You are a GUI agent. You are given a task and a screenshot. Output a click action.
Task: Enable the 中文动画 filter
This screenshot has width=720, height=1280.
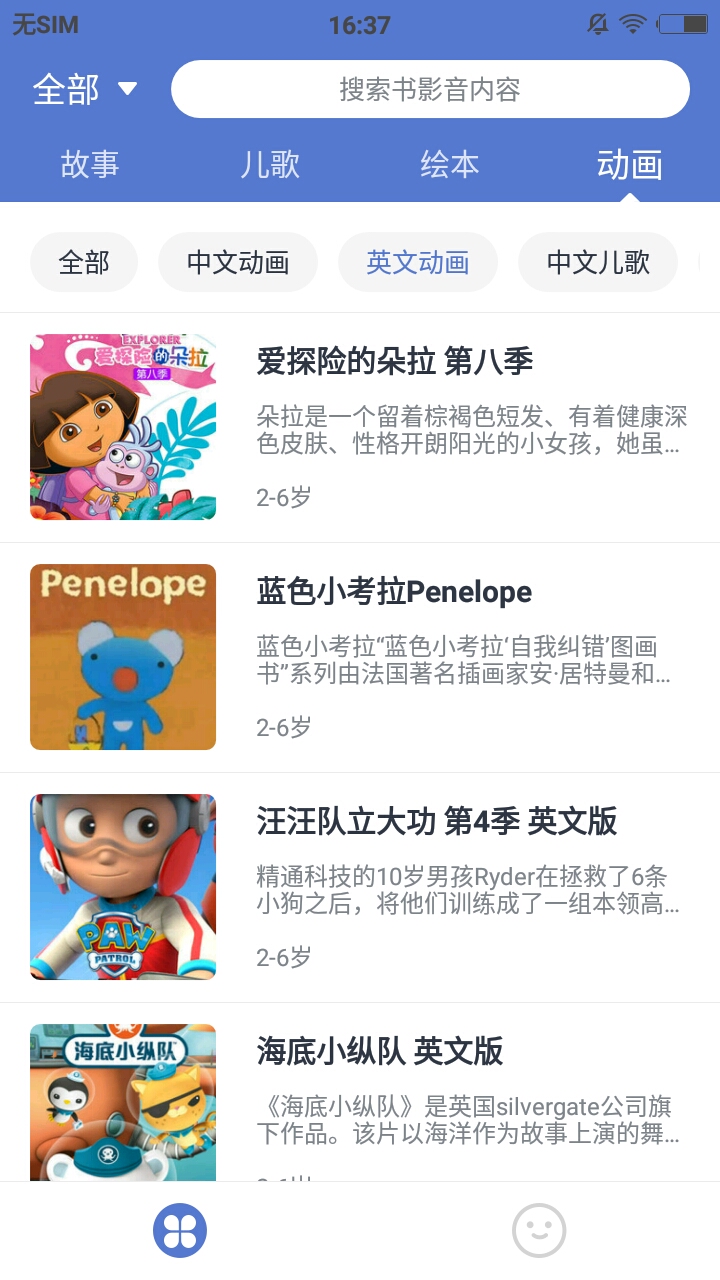[237, 261]
